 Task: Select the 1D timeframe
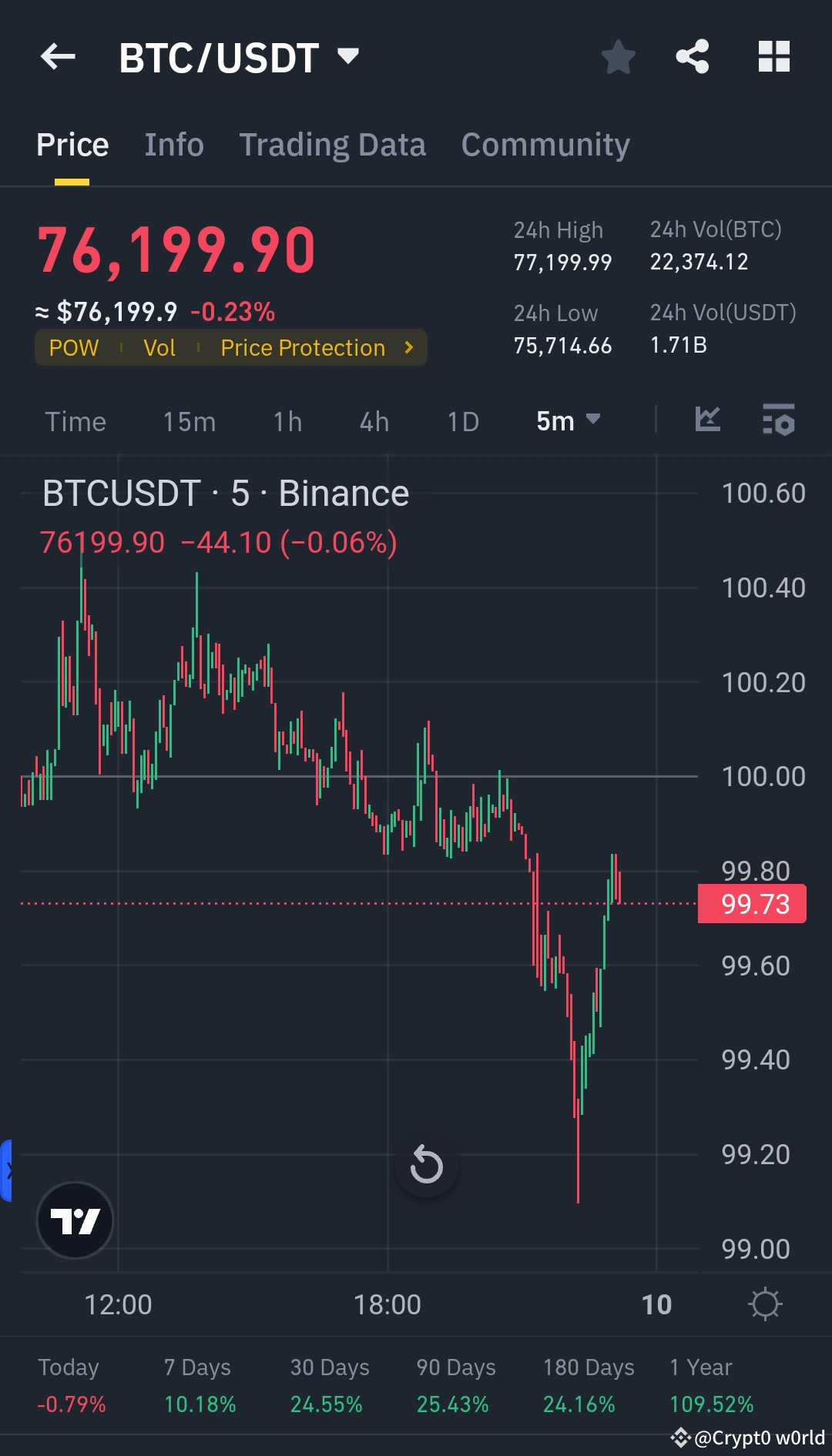pyautogui.click(x=462, y=421)
